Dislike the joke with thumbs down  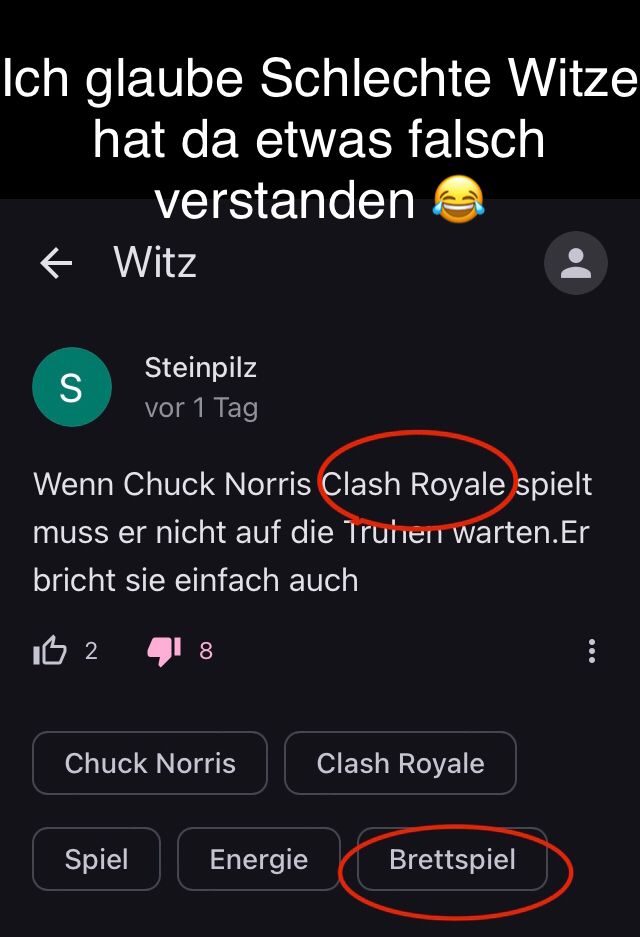click(x=164, y=652)
